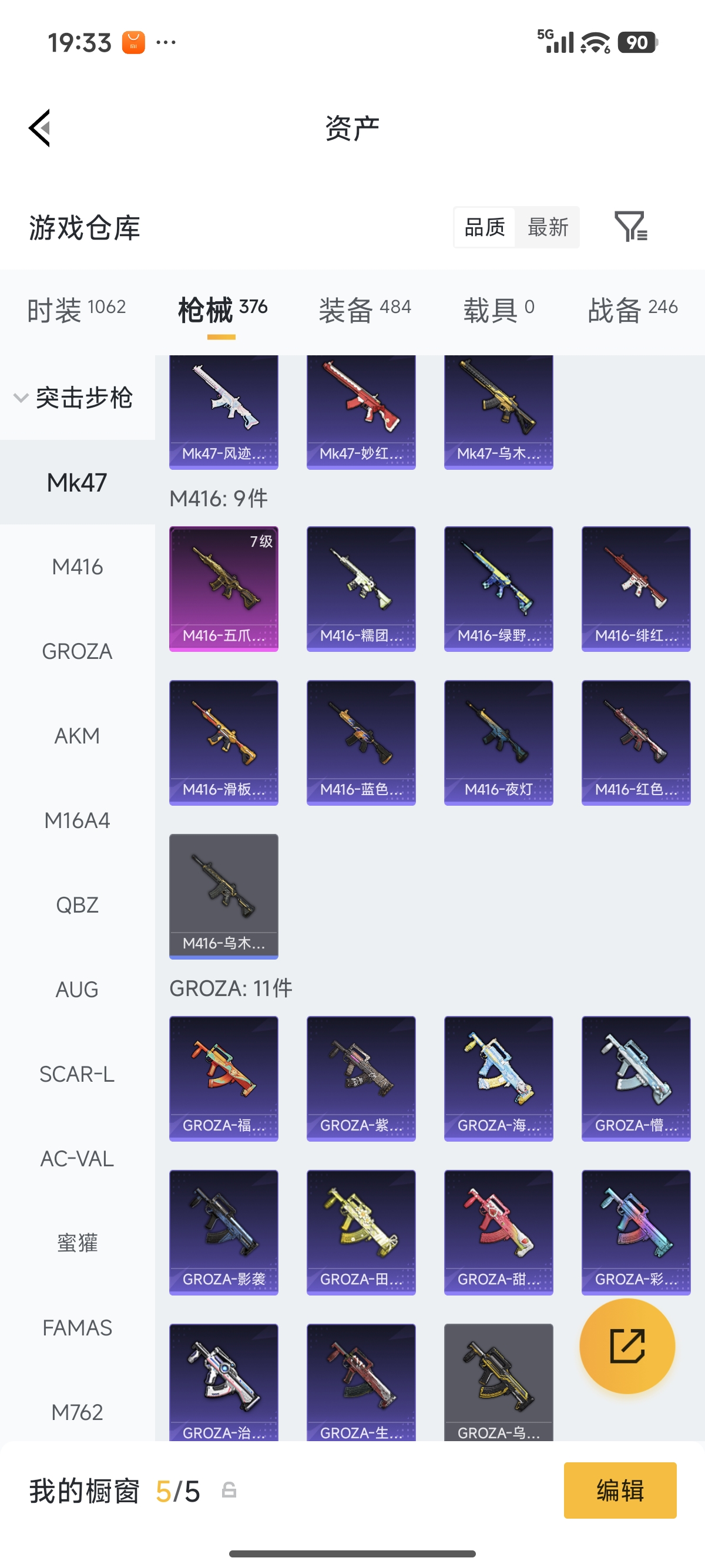Switch to the 时装 tab
Viewport: 705px width, 1568px height.
[76, 310]
